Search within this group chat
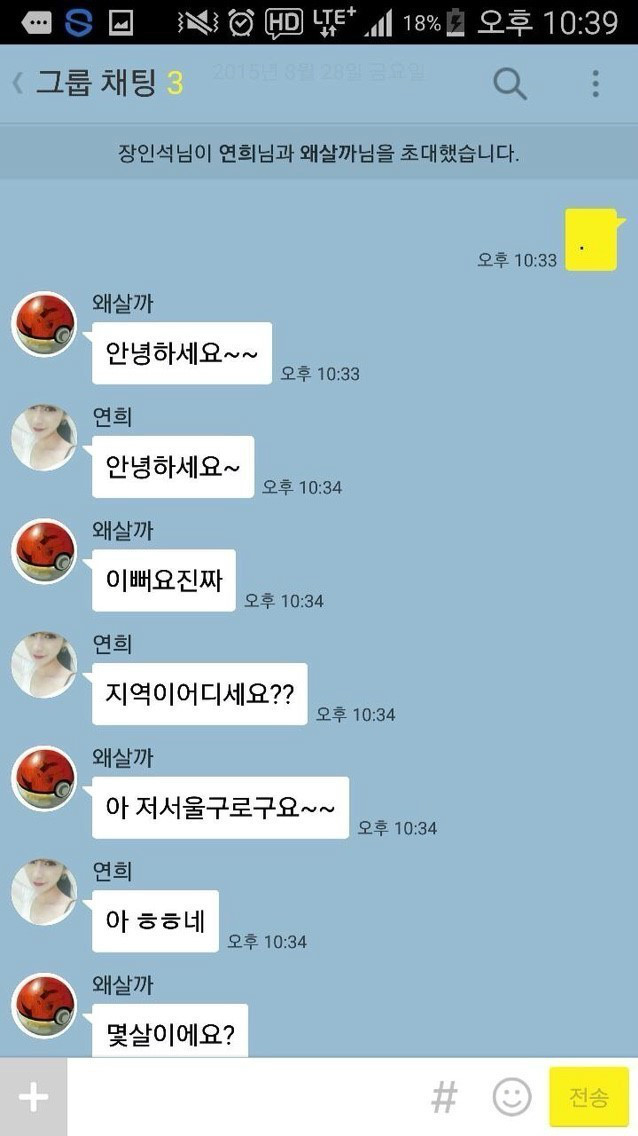Viewport: 638px width, 1136px height. [x=510, y=84]
